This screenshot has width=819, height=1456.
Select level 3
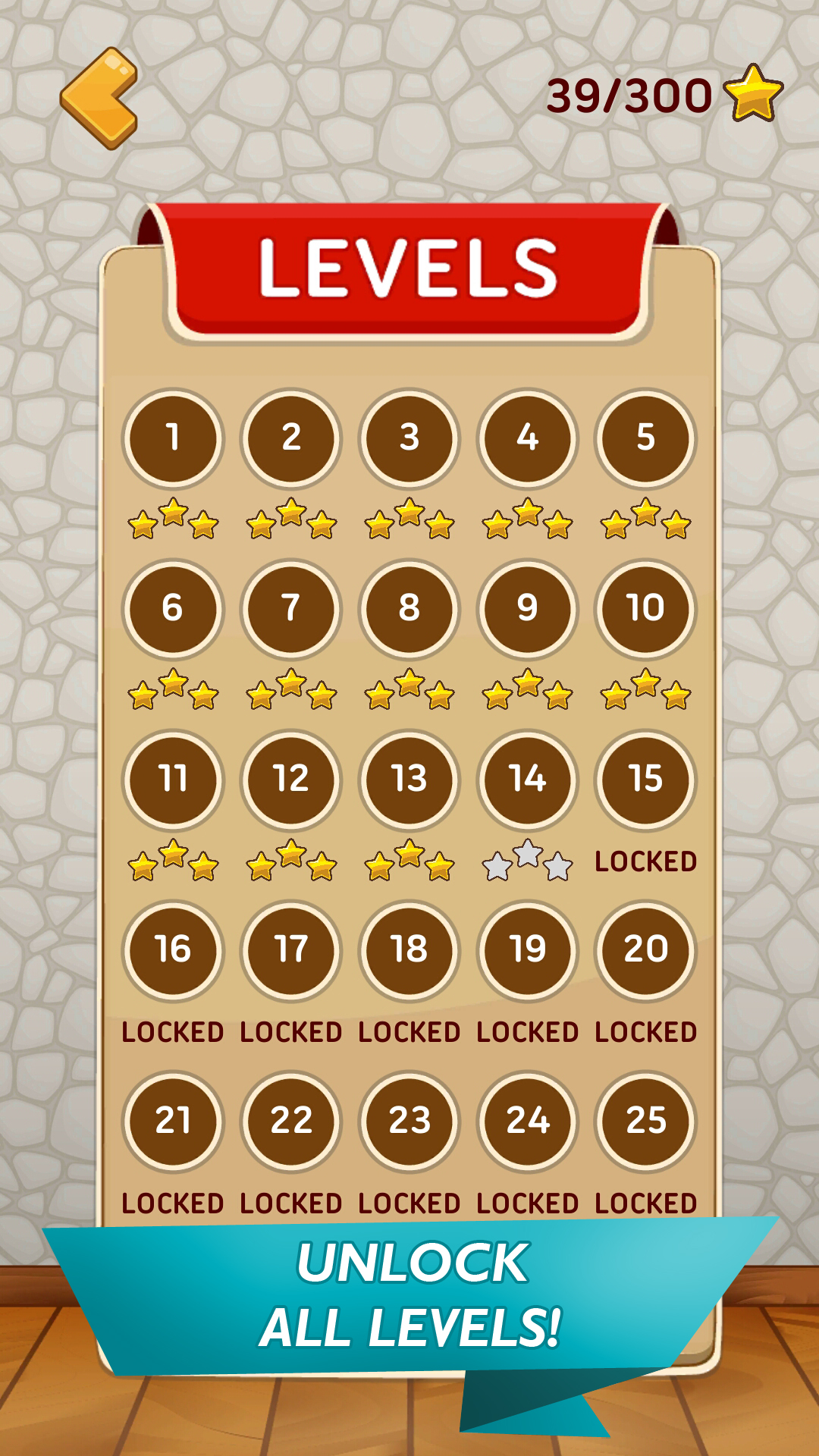point(409,438)
